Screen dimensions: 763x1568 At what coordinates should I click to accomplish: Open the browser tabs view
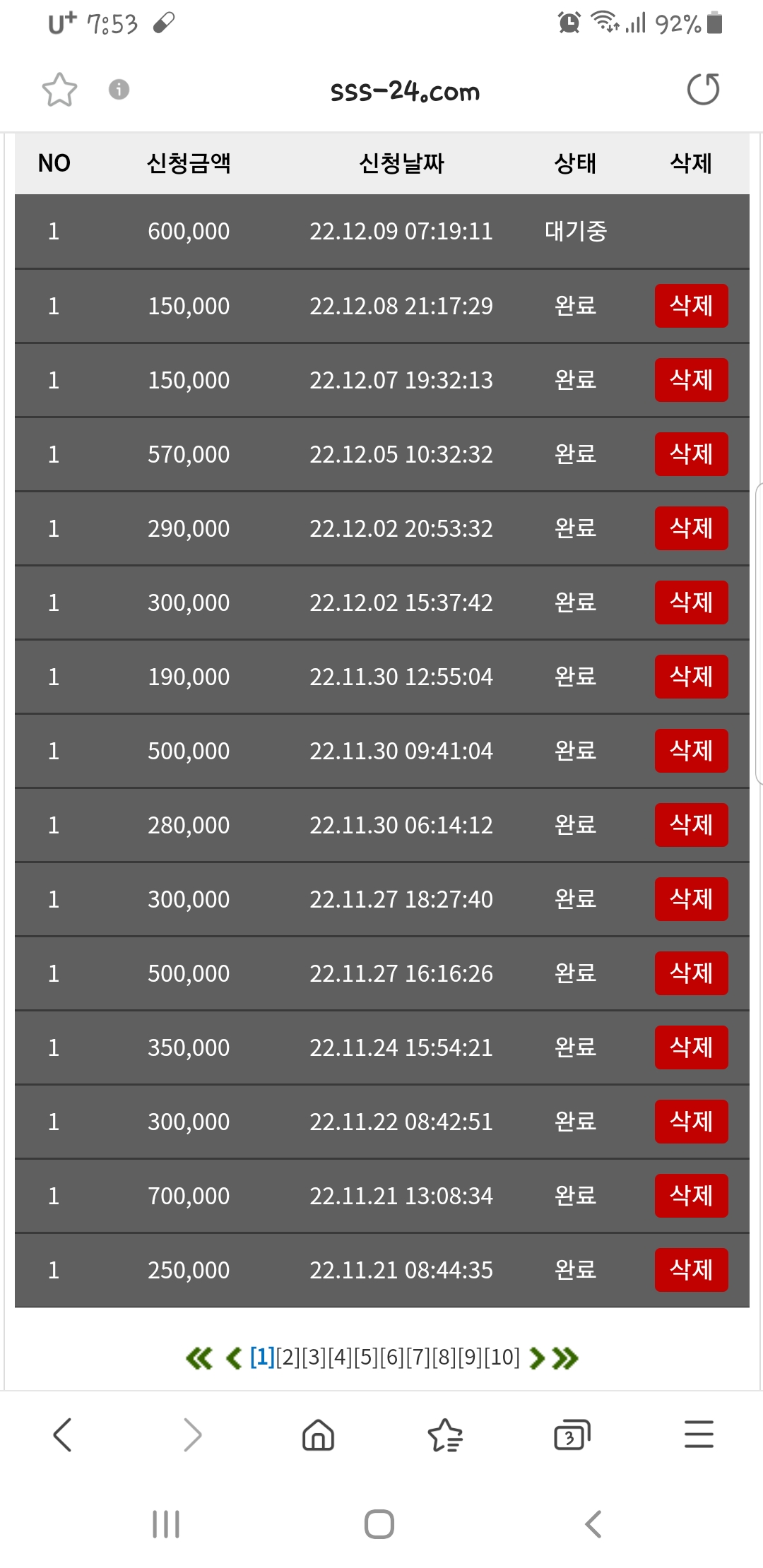tap(572, 1435)
